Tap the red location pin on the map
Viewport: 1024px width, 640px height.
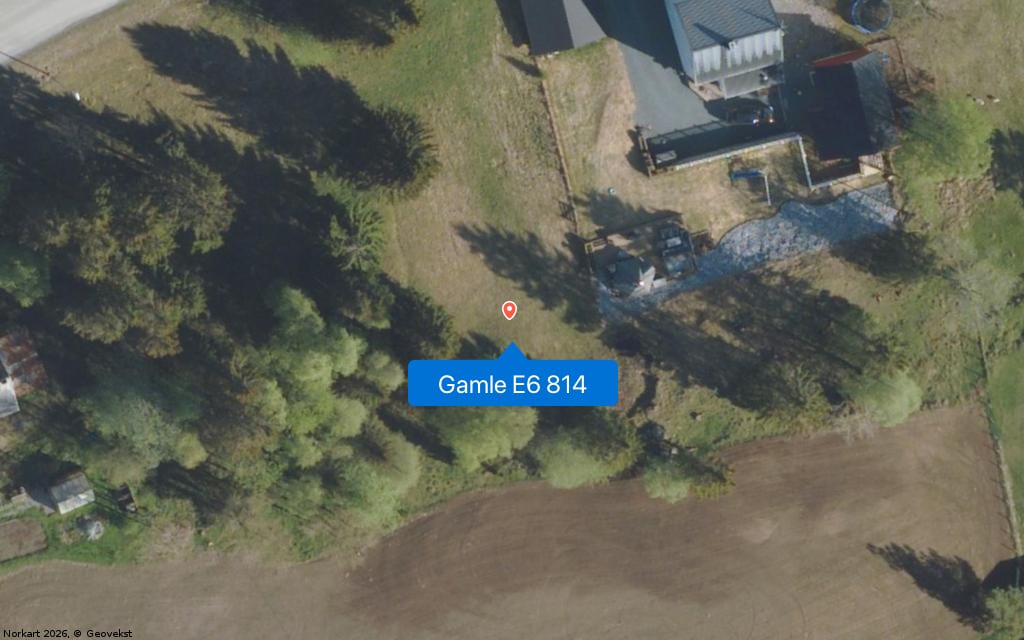(509, 310)
